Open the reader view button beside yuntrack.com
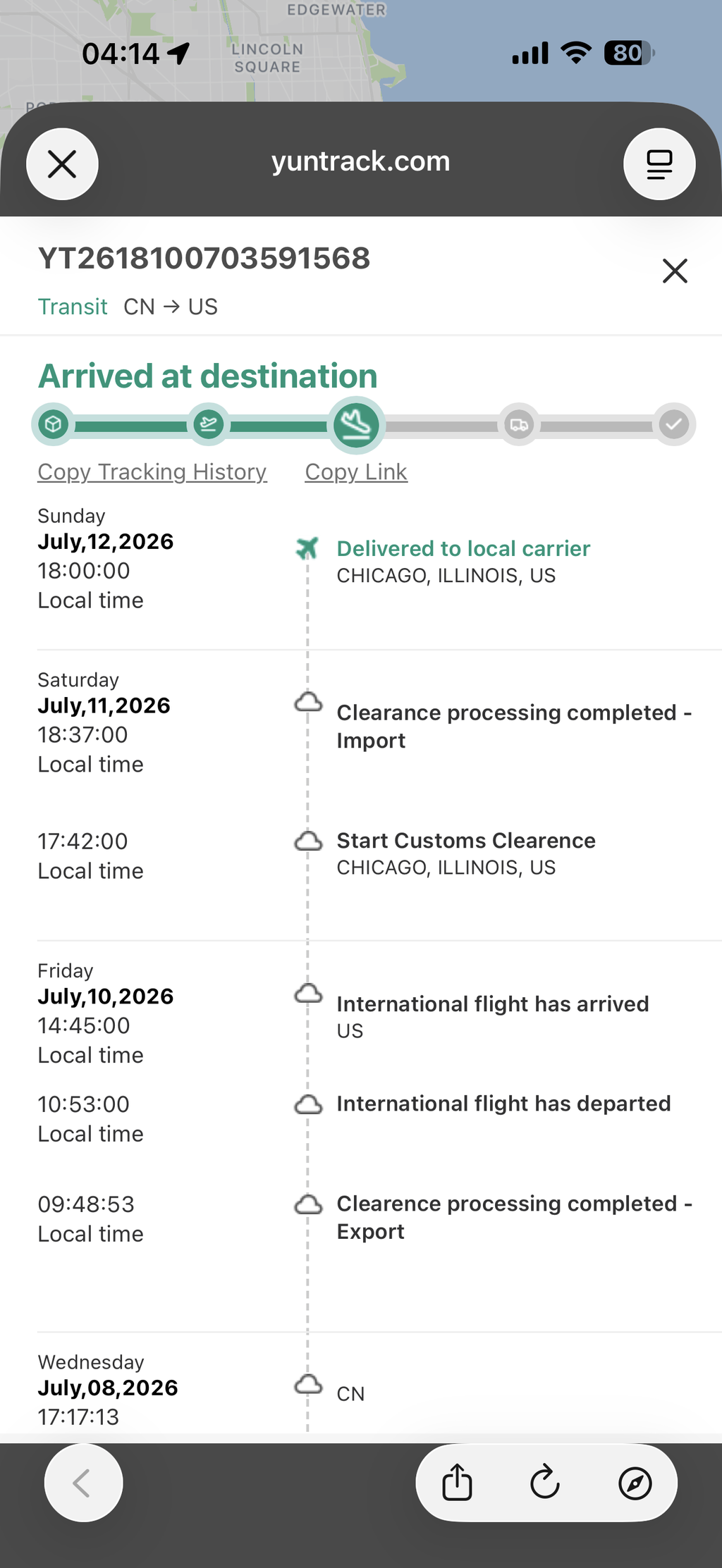The image size is (722, 1568). [x=659, y=164]
